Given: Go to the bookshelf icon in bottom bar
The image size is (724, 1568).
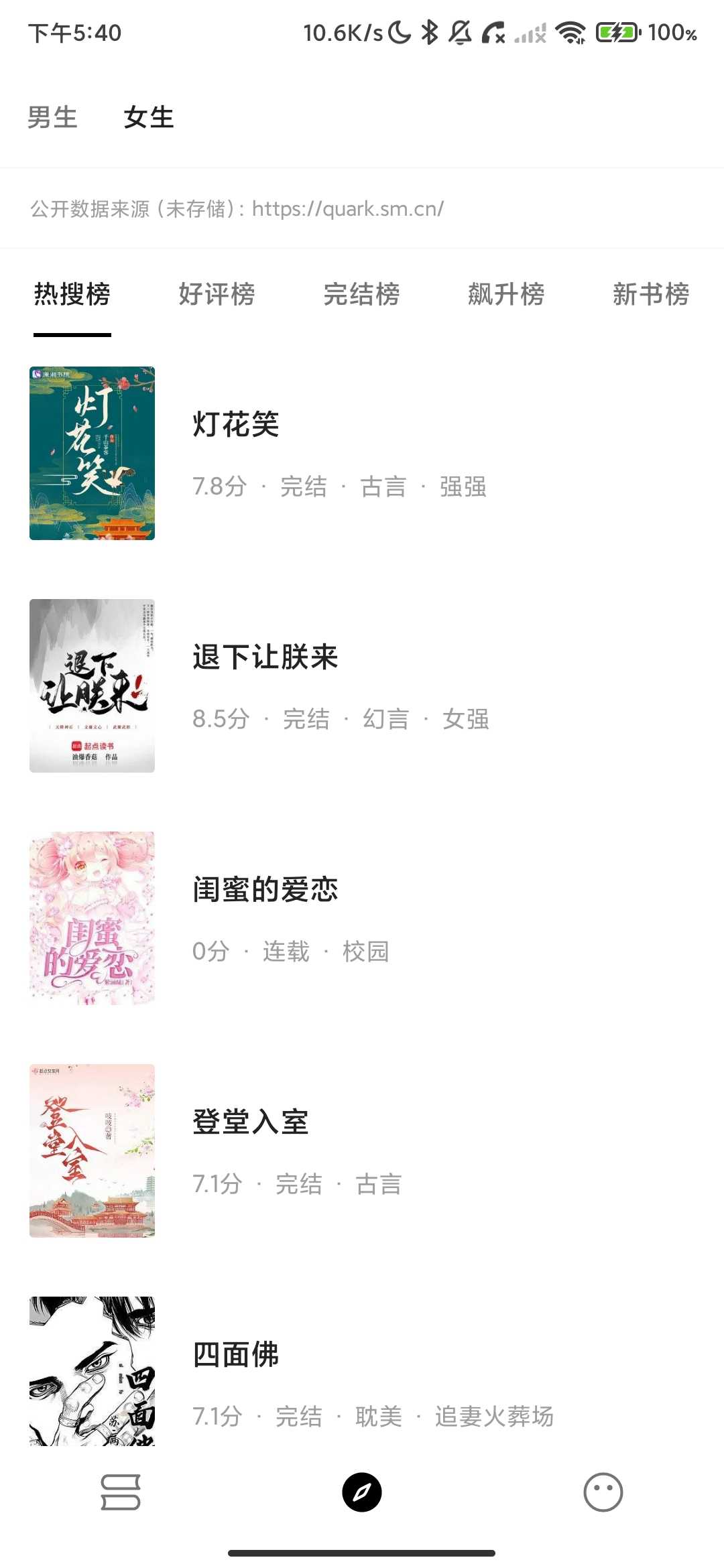Looking at the screenshot, I should pyautogui.click(x=121, y=1492).
